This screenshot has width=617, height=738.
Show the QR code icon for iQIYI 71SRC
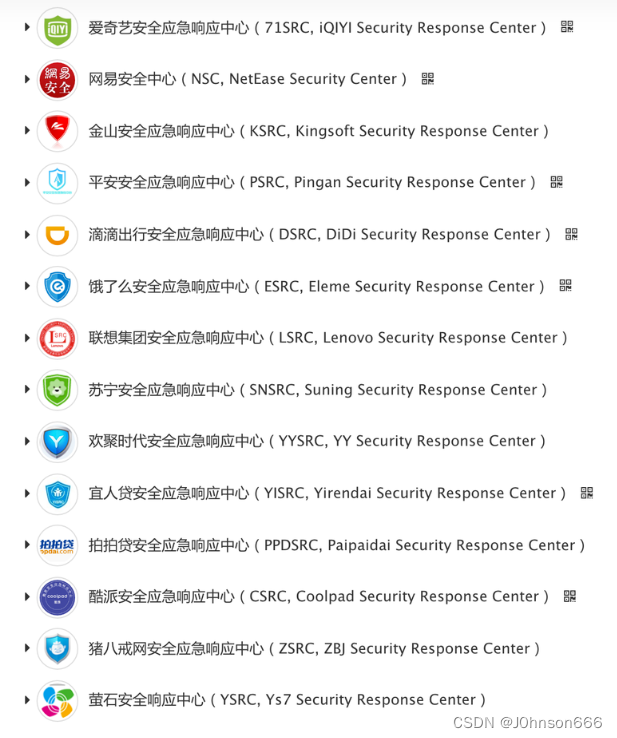(x=567, y=27)
